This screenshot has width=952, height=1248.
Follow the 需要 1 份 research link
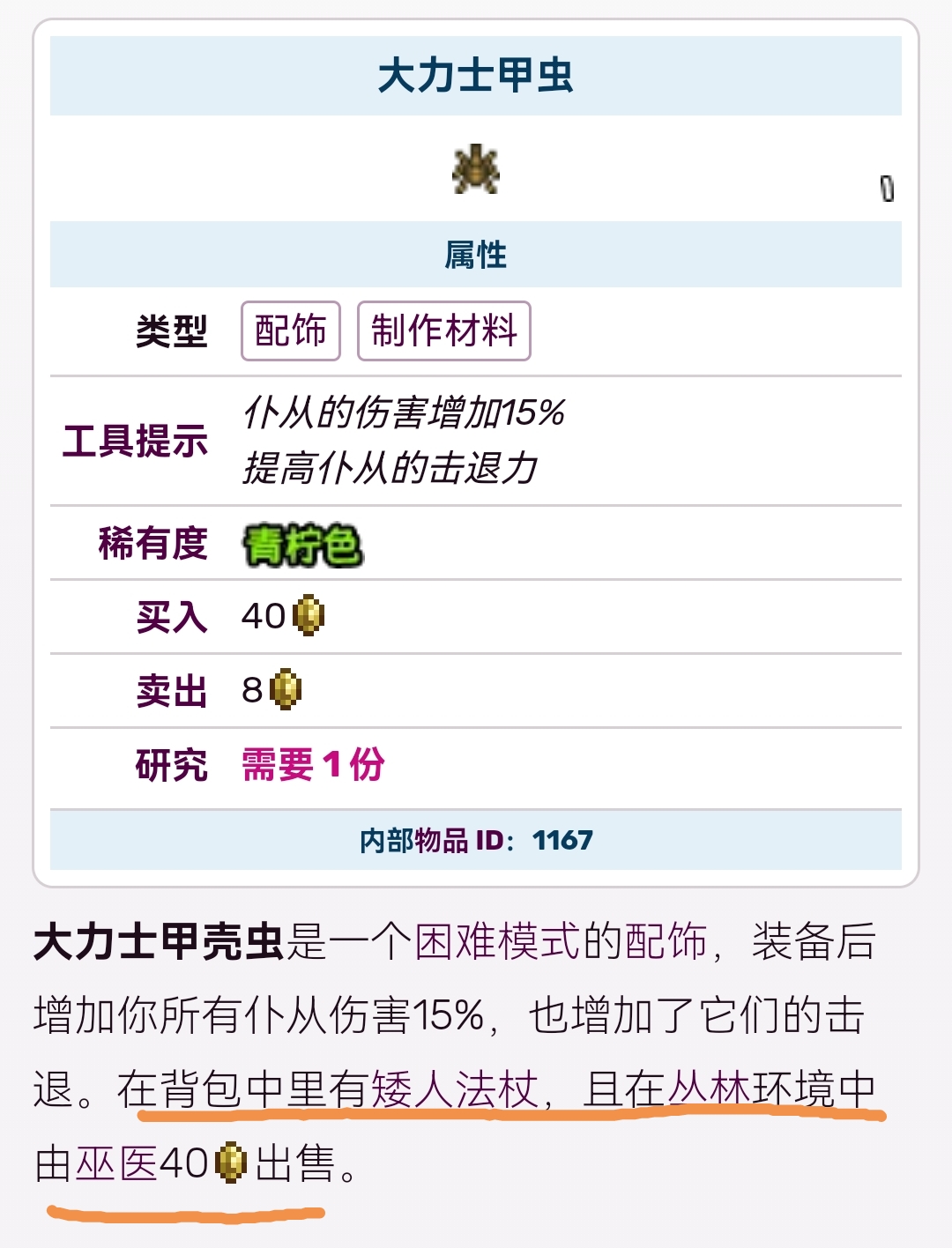click(x=313, y=765)
